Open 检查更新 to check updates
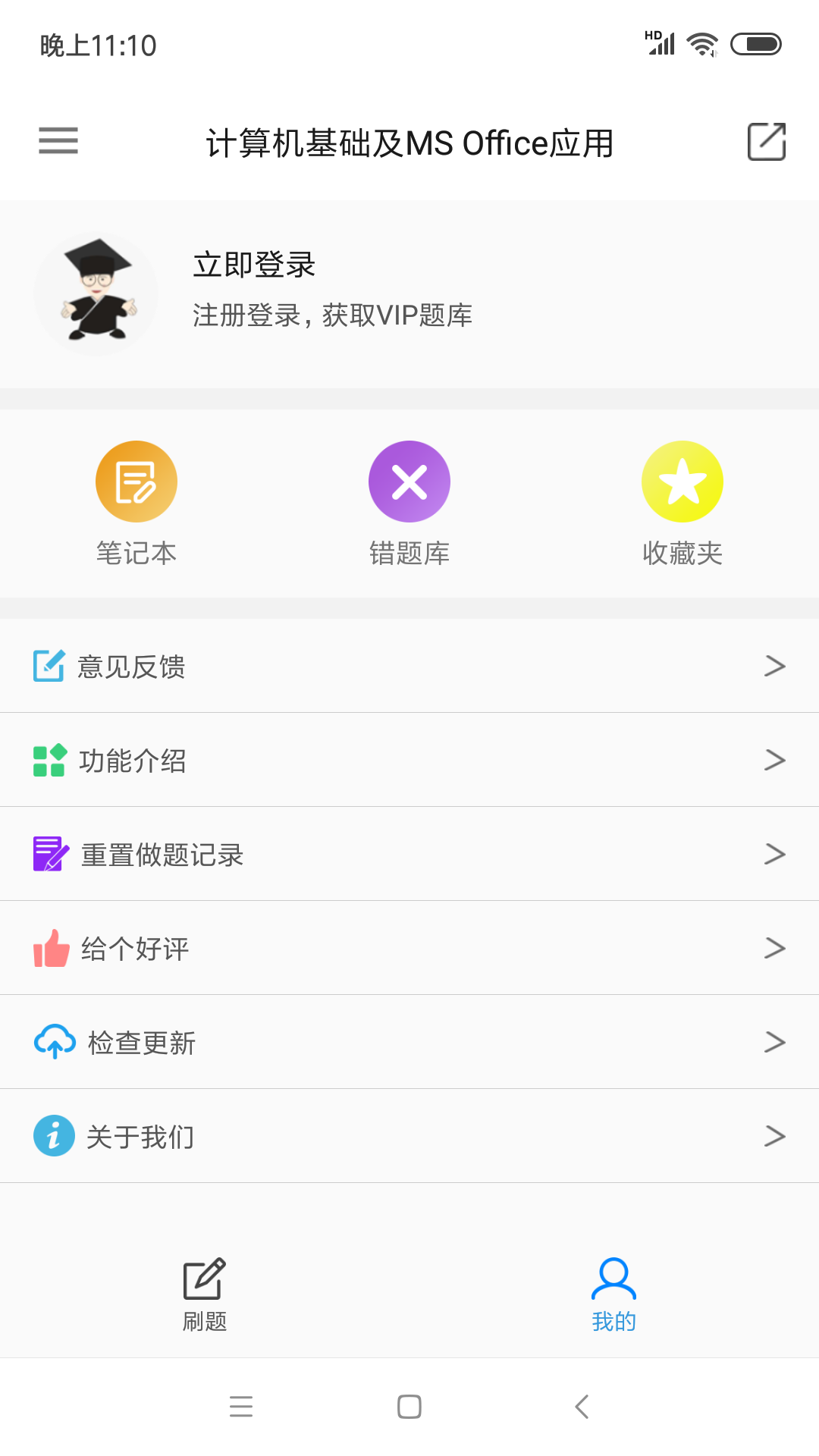 pyautogui.click(x=144, y=1042)
